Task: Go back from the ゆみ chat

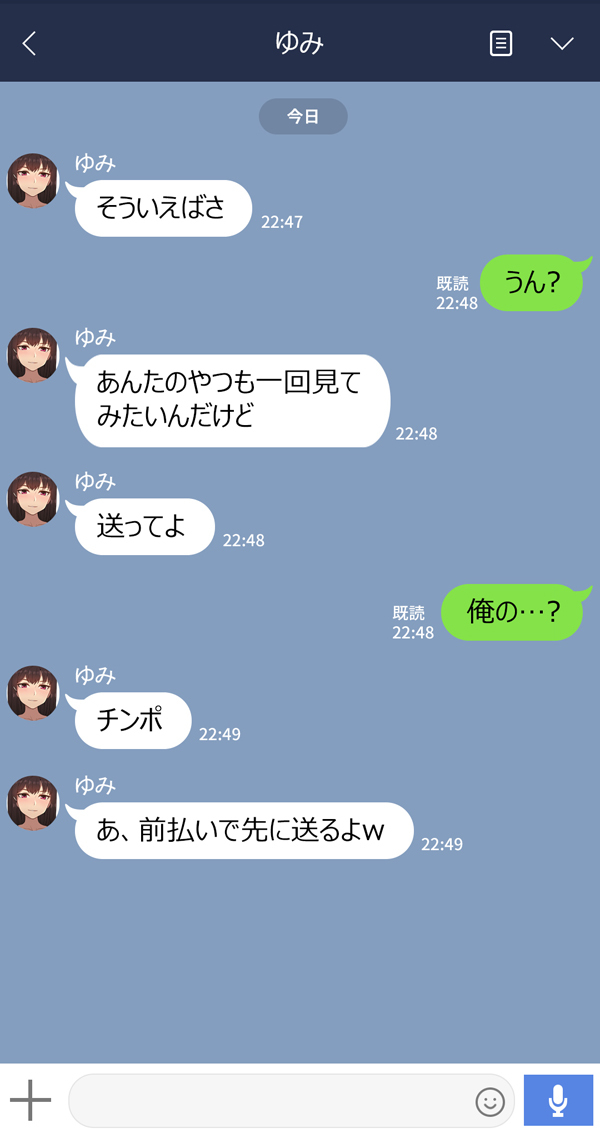Action: click(x=29, y=43)
